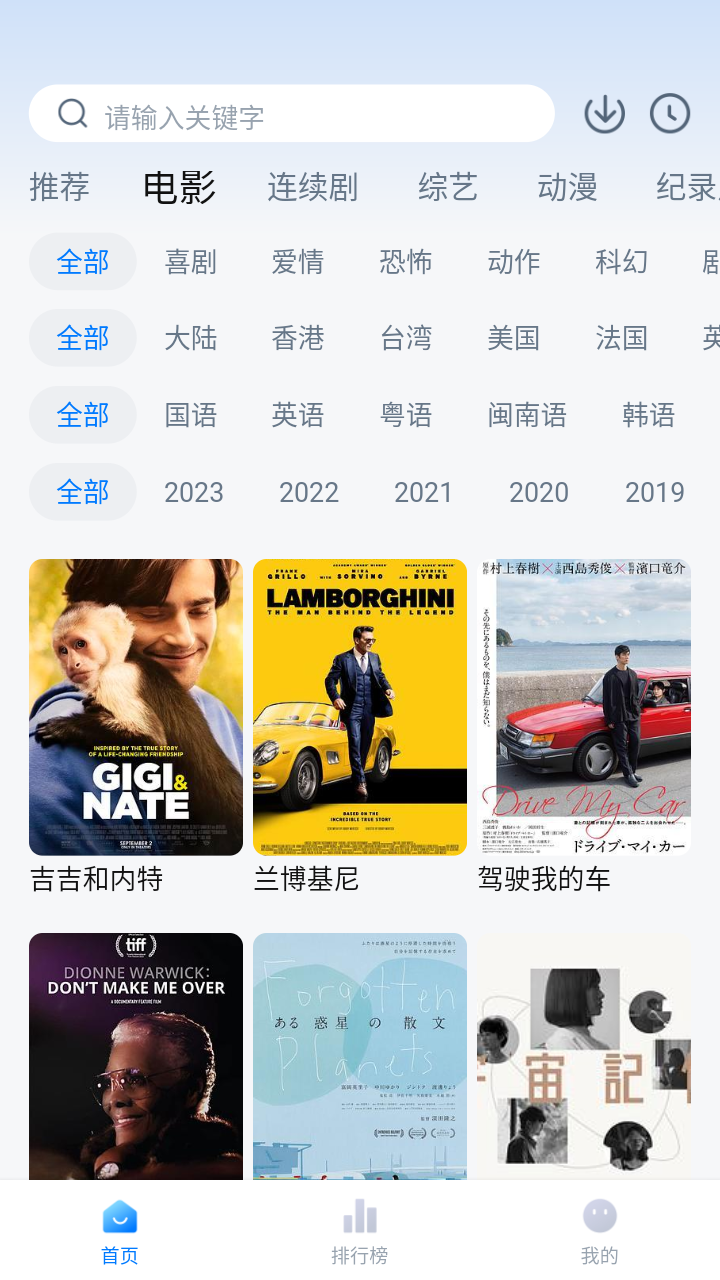Select the 恐怖 genre filter
Screen dimensions: 720x1280
click(x=406, y=262)
